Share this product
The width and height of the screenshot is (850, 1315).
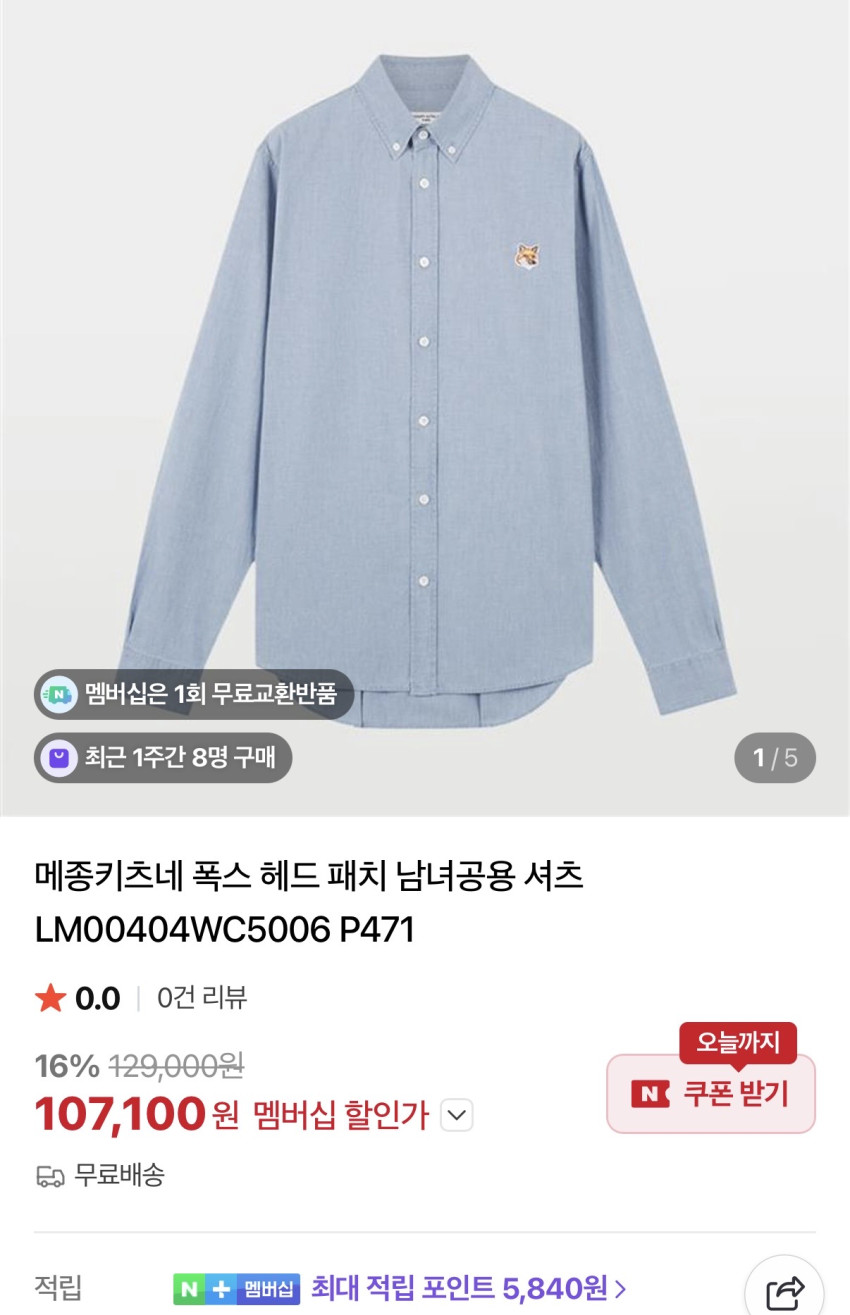(784, 1291)
